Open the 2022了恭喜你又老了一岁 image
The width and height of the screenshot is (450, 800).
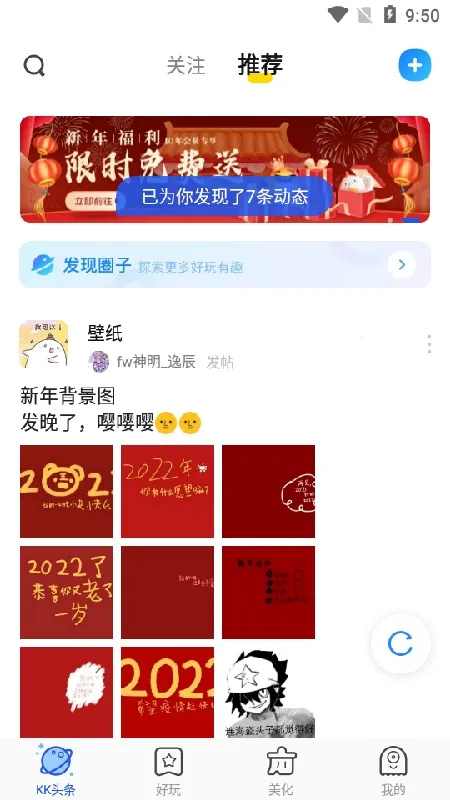tap(66, 592)
